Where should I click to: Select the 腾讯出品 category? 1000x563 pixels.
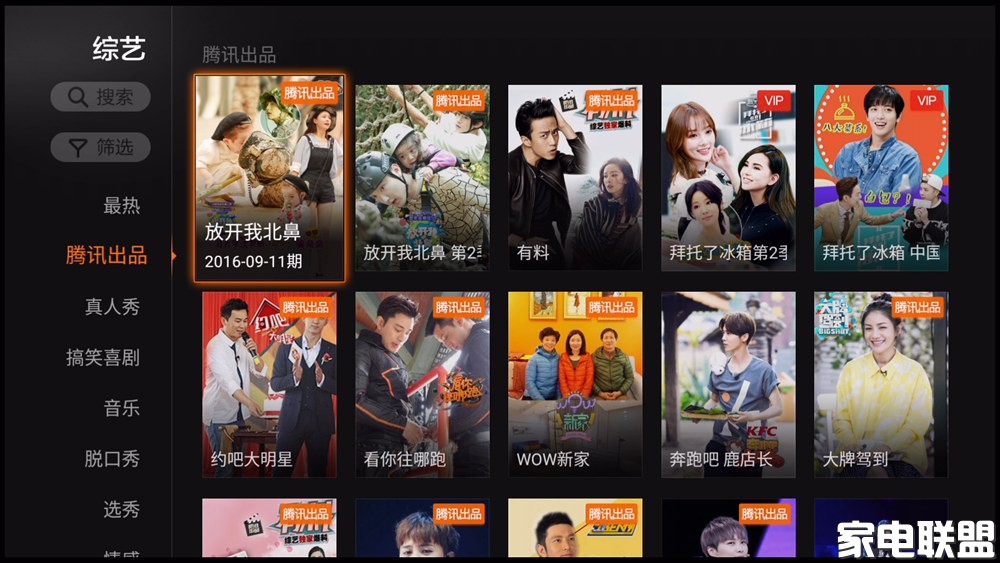pyautogui.click(x=106, y=256)
